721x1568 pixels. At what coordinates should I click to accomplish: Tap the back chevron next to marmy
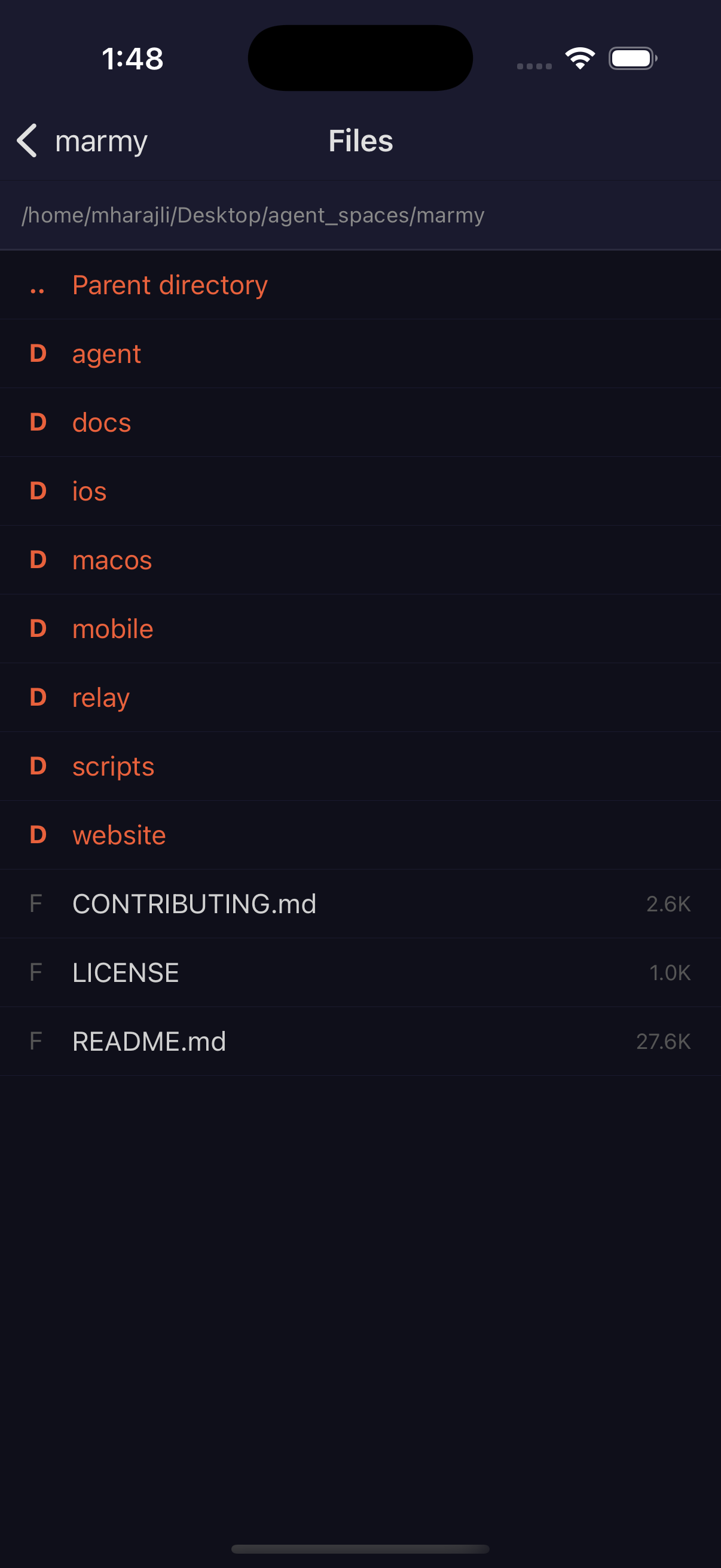click(27, 141)
